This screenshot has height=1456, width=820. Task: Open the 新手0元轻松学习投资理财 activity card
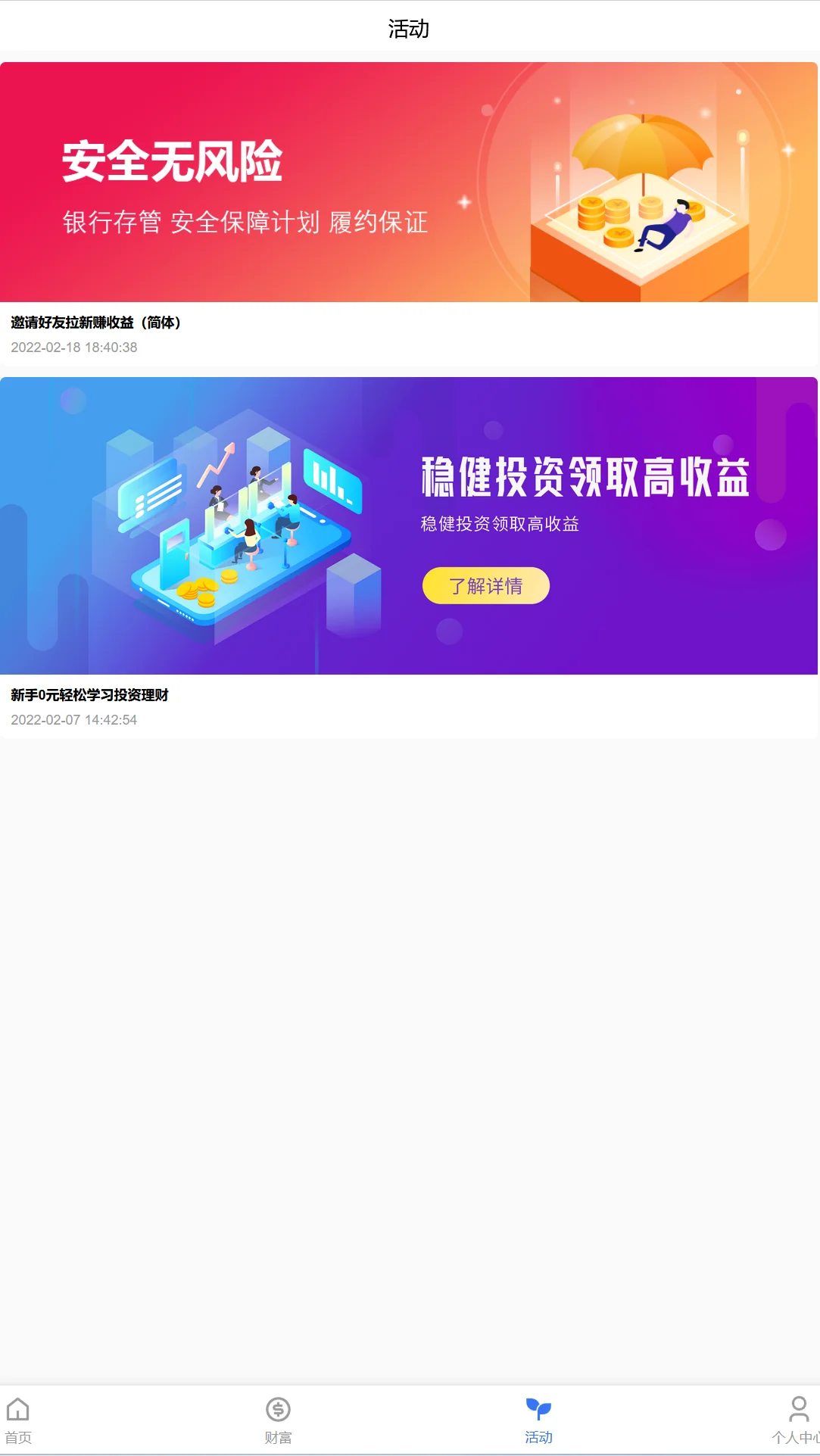[409, 557]
